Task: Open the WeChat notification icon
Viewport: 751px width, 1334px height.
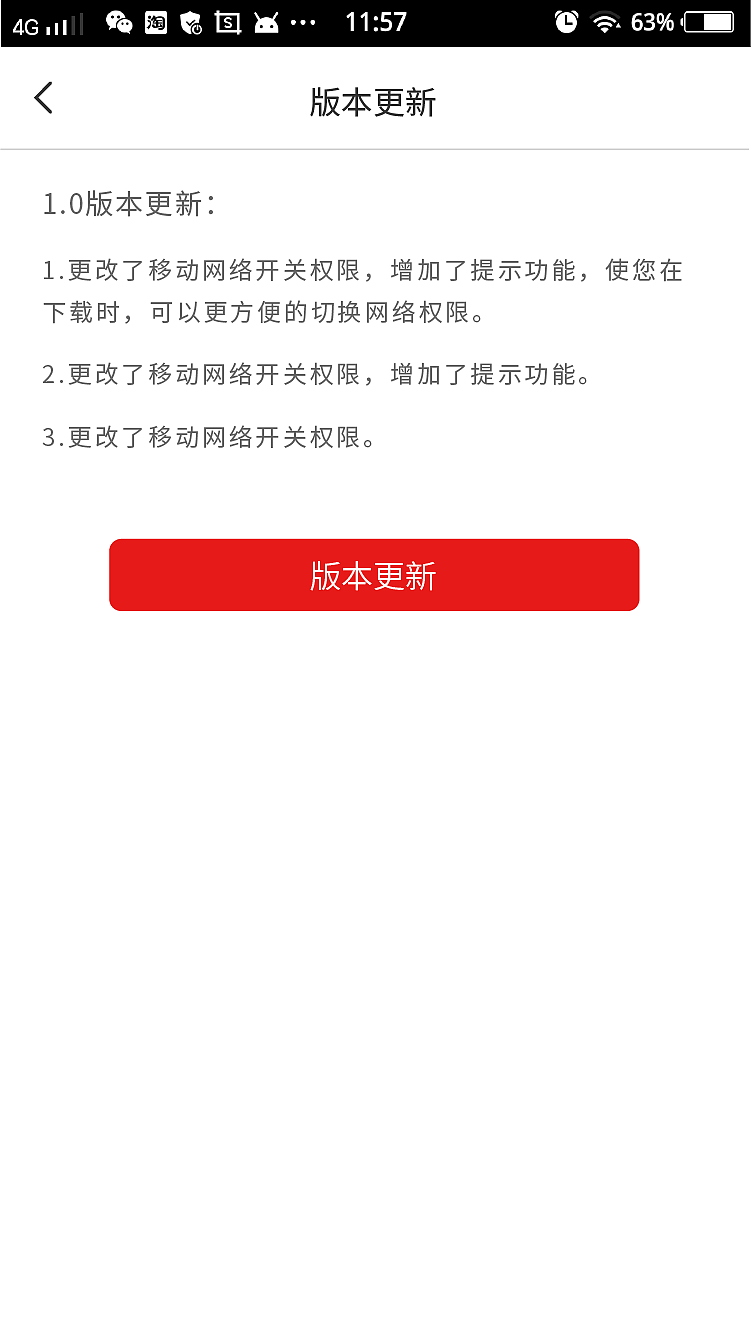Action: point(119,22)
